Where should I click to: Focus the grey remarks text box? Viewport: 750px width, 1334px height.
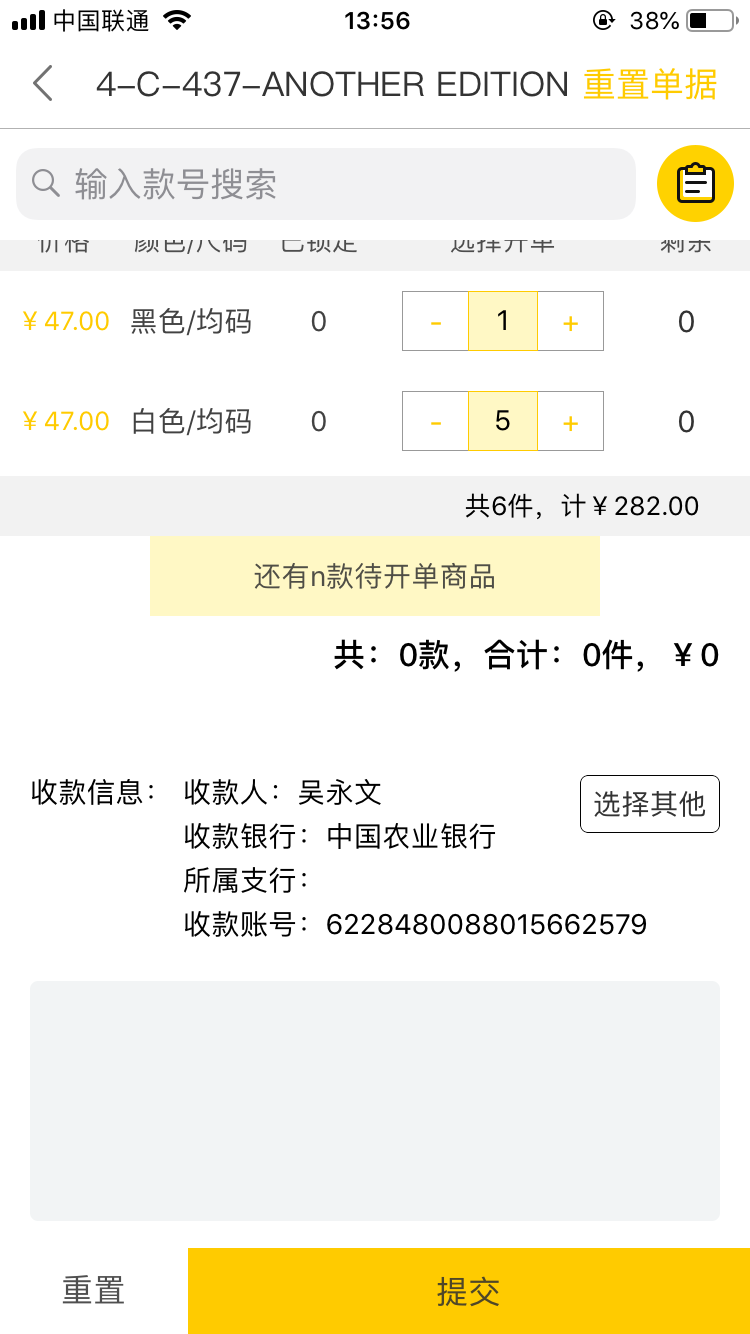click(375, 1101)
